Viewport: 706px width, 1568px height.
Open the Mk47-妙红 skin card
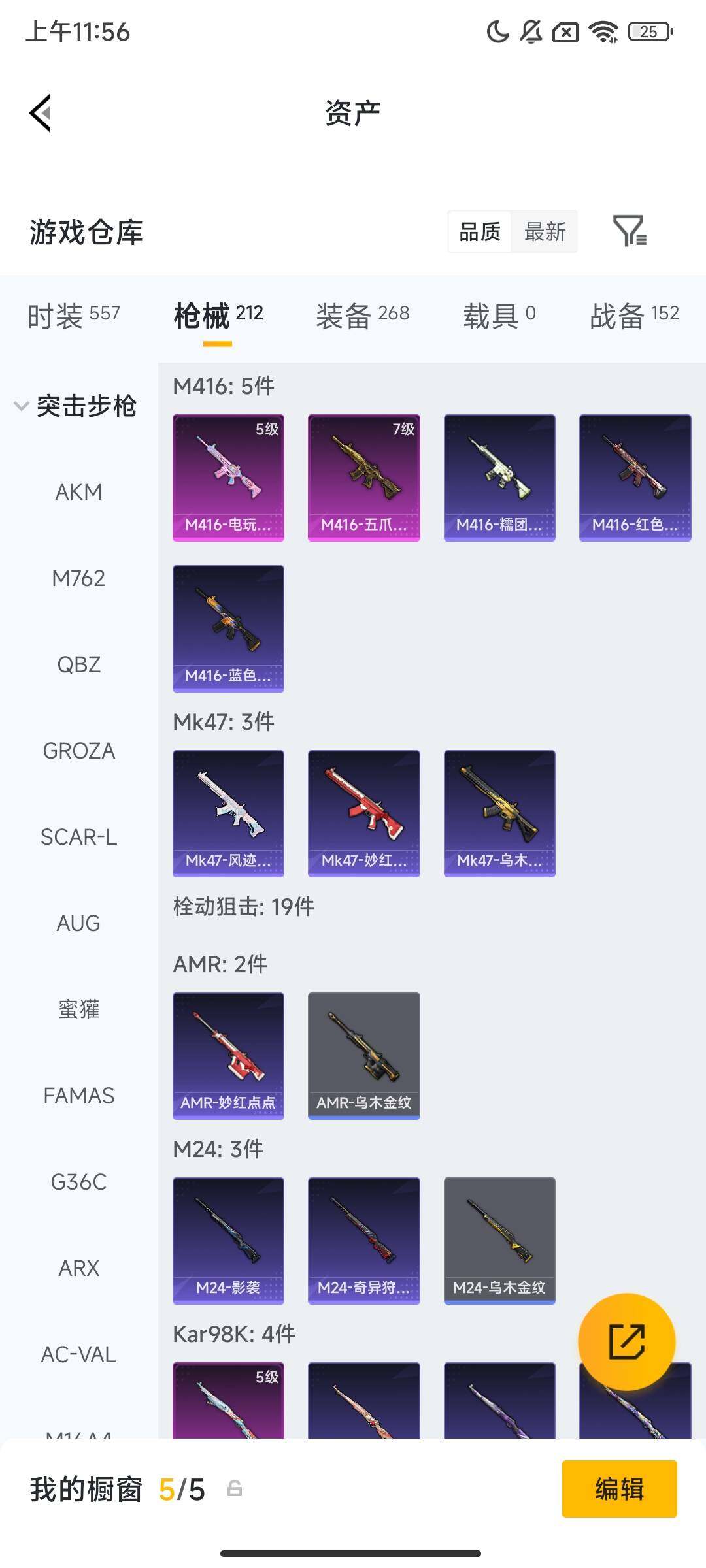[x=363, y=813]
